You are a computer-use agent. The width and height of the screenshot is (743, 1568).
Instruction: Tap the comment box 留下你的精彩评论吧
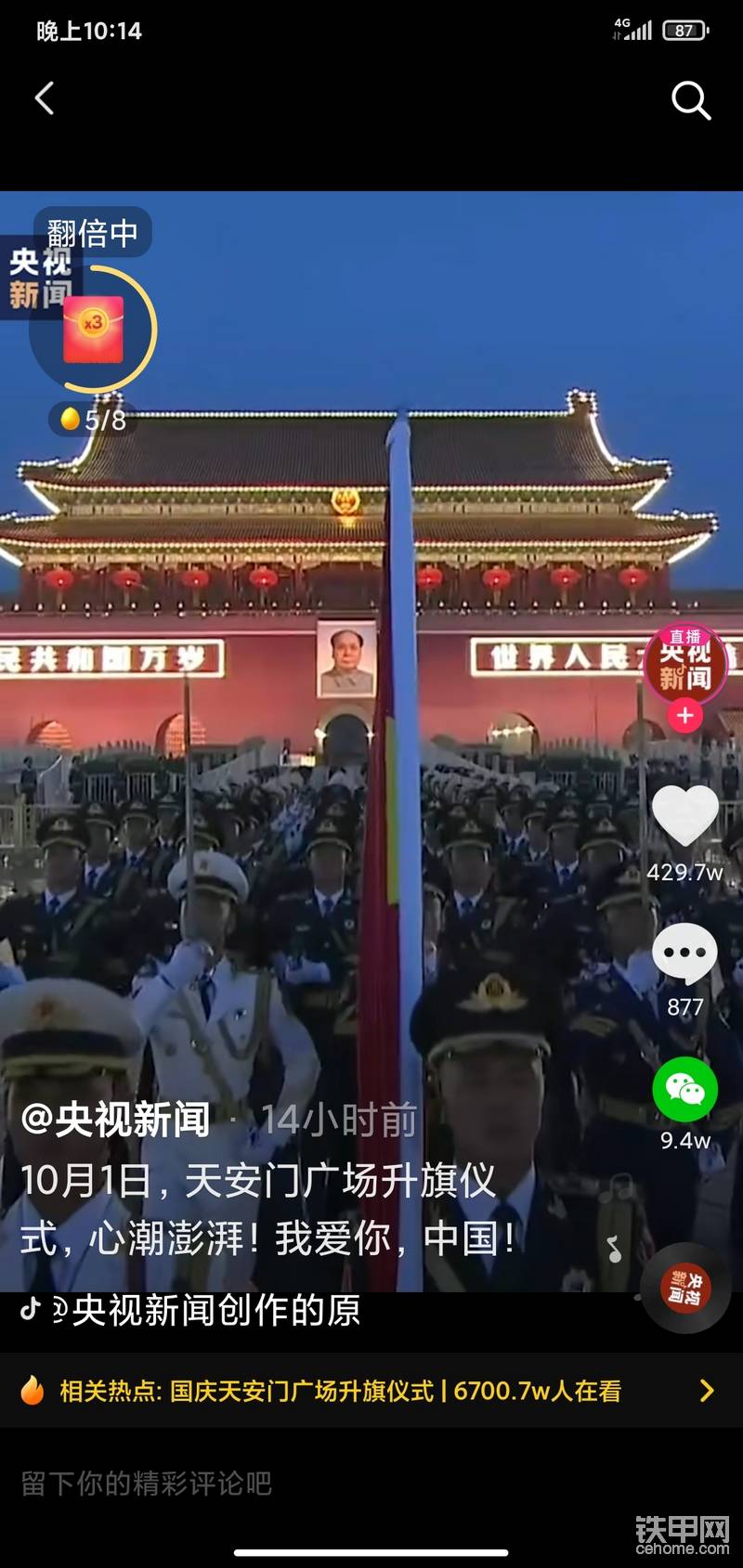pyautogui.click(x=279, y=1484)
